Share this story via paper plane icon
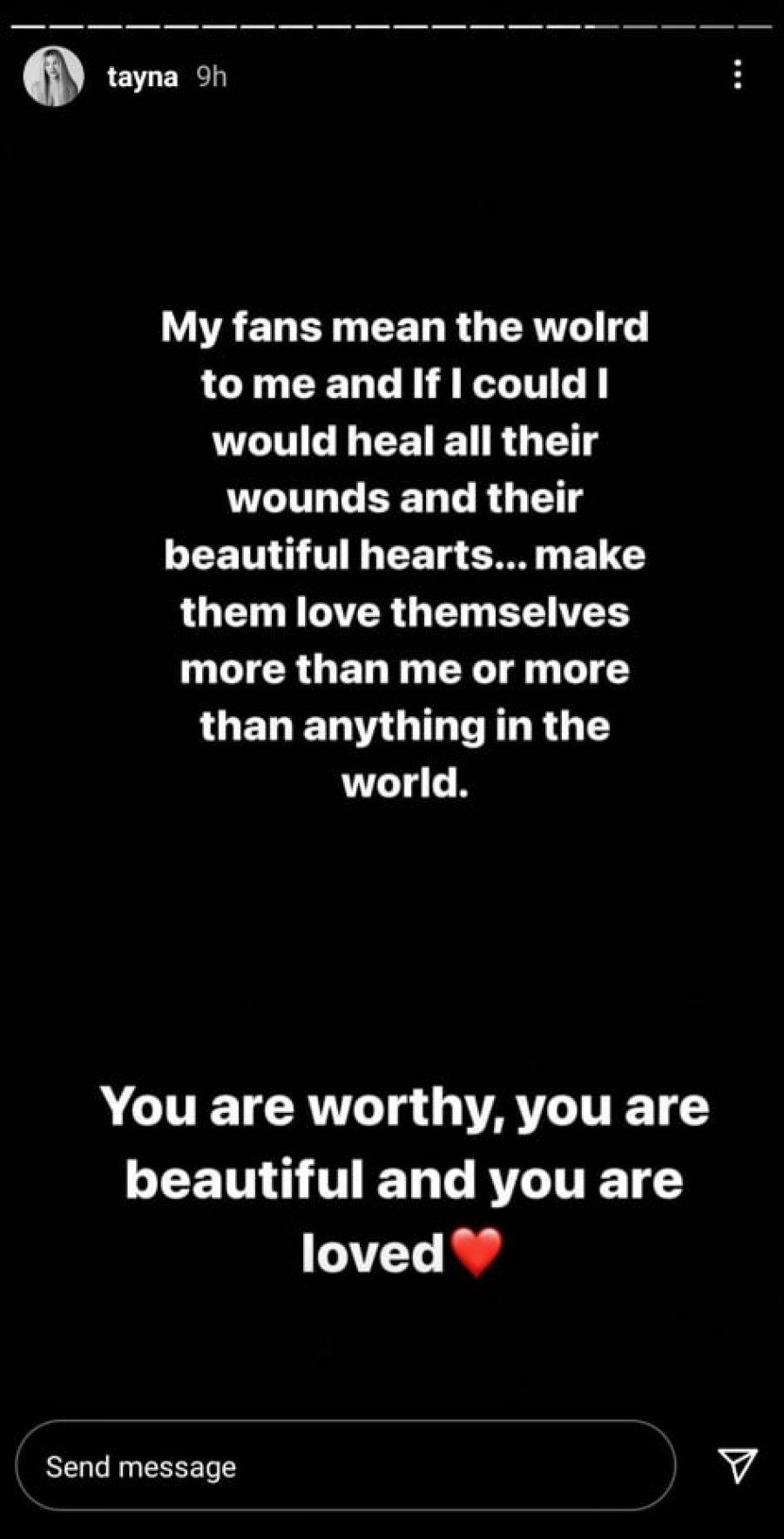This screenshot has width=784, height=1539. 737,1465
